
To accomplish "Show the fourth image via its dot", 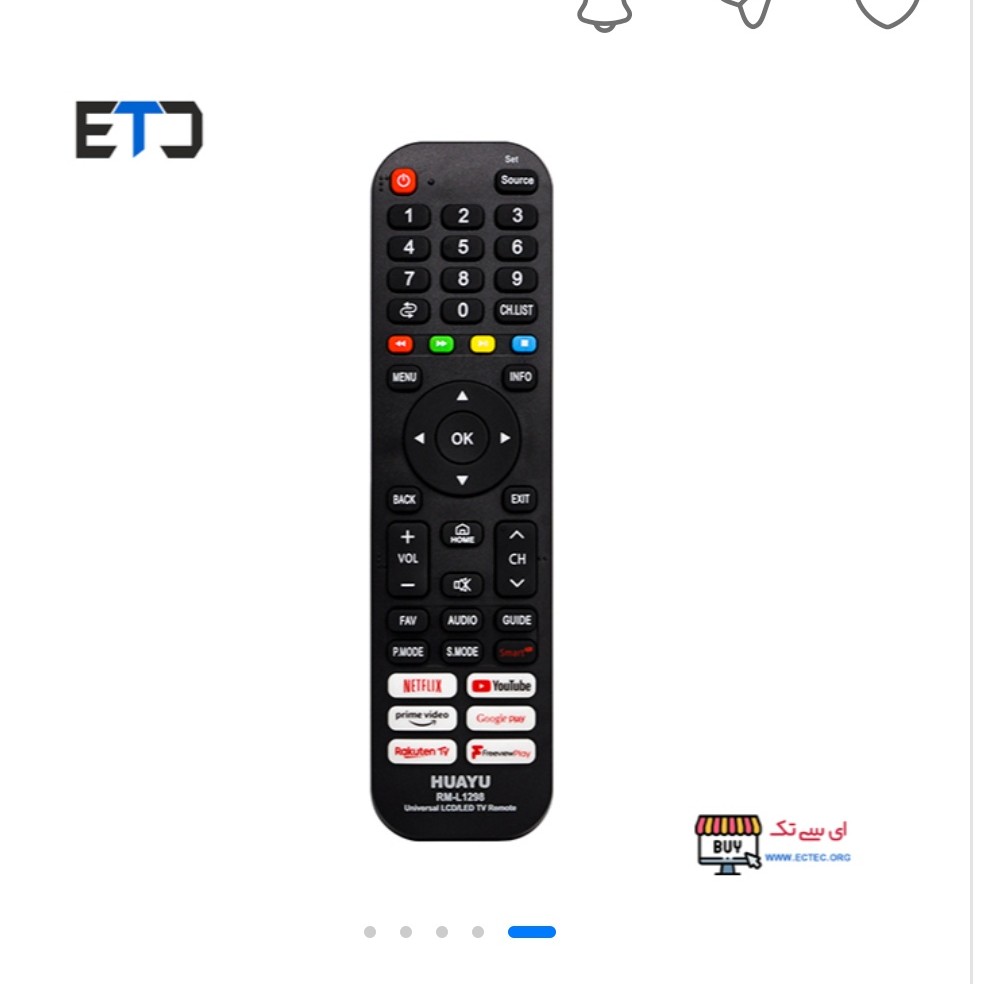I will 478,932.
